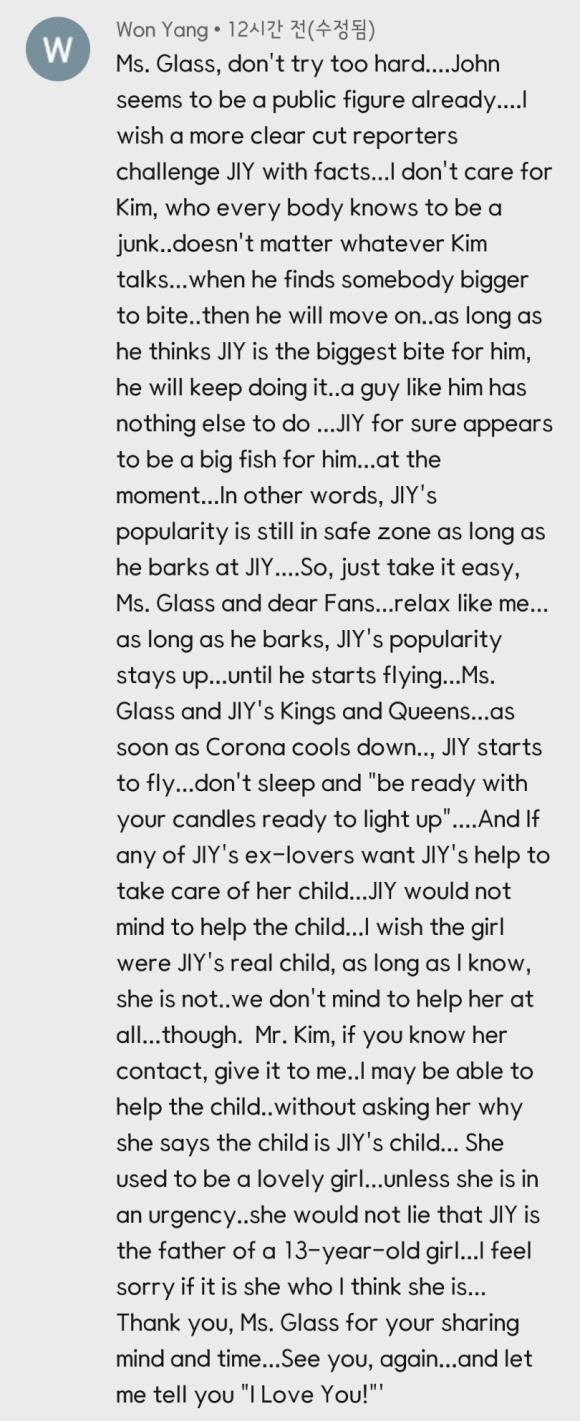Open Won Yang's profile avatar
The width and height of the screenshot is (580, 1421).
(58, 49)
